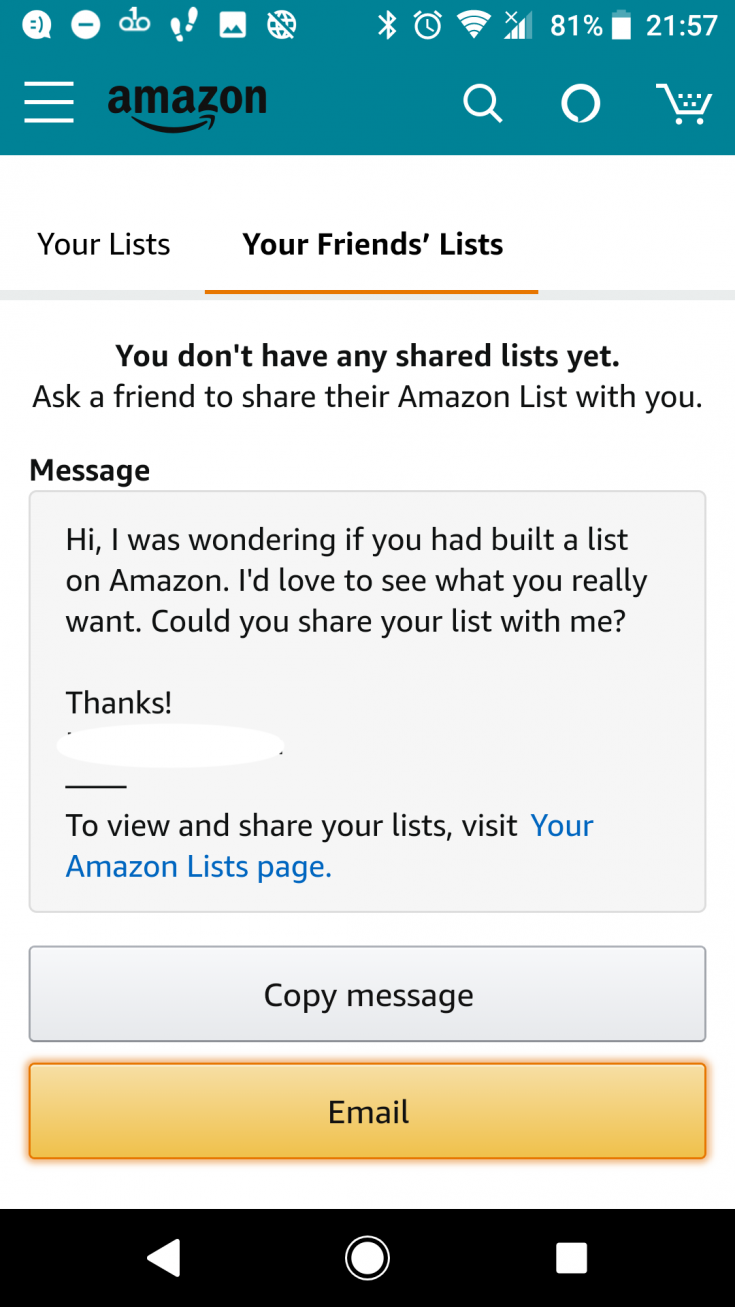Viewport: 735px width, 1307px height.
Task: Open the navigation drawer menu
Action: point(48,102)
